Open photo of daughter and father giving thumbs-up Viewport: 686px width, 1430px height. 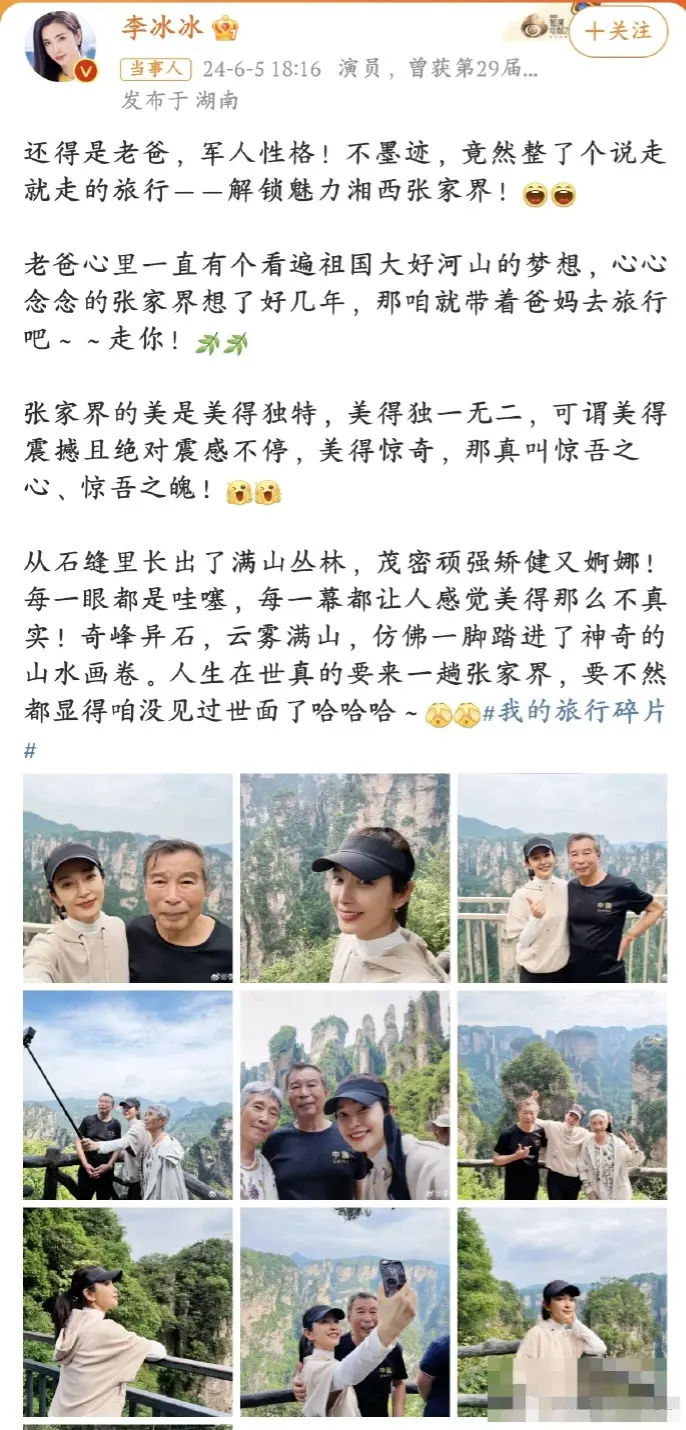562,878
